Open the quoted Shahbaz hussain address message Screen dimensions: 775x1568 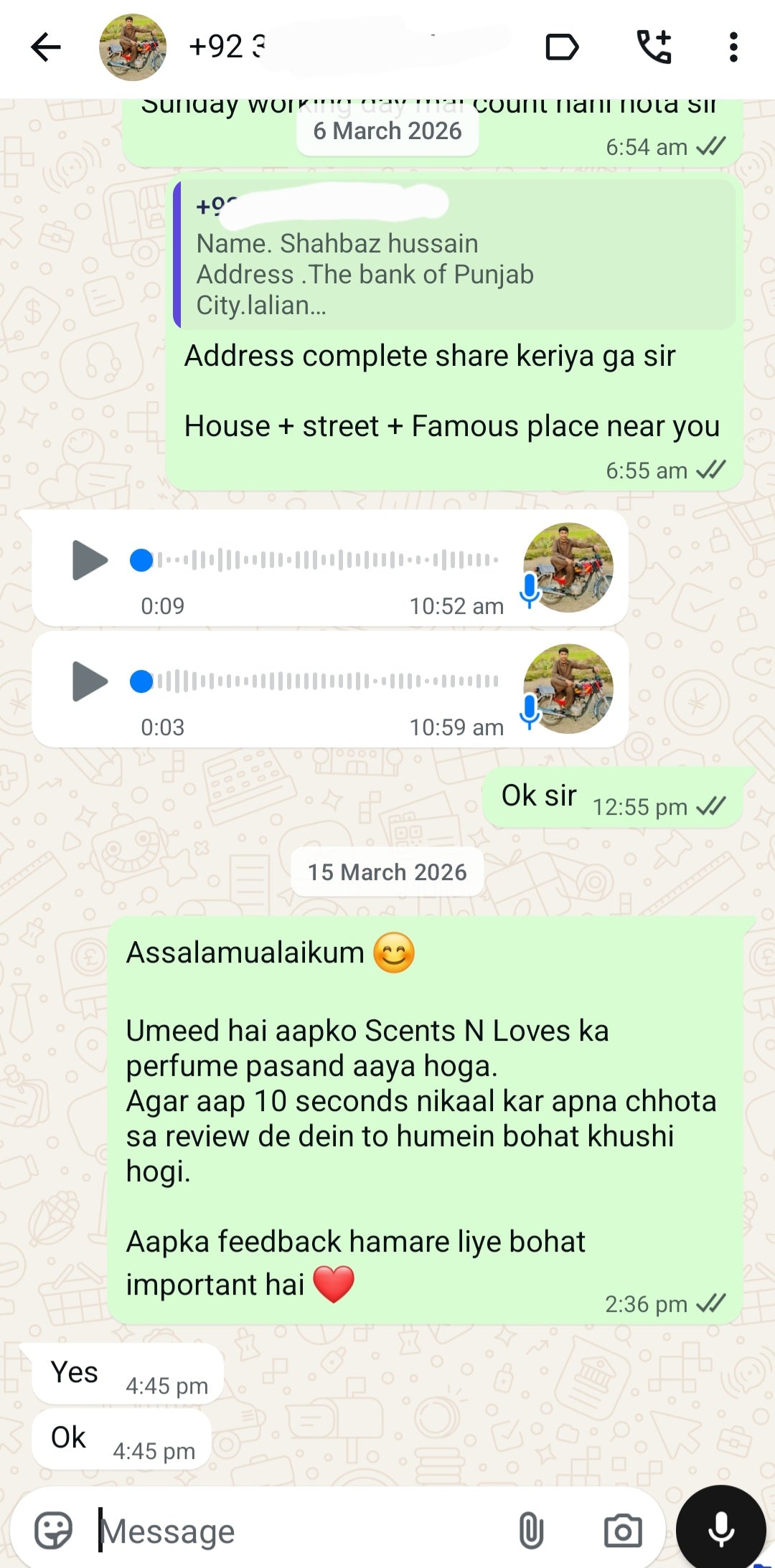456,256
